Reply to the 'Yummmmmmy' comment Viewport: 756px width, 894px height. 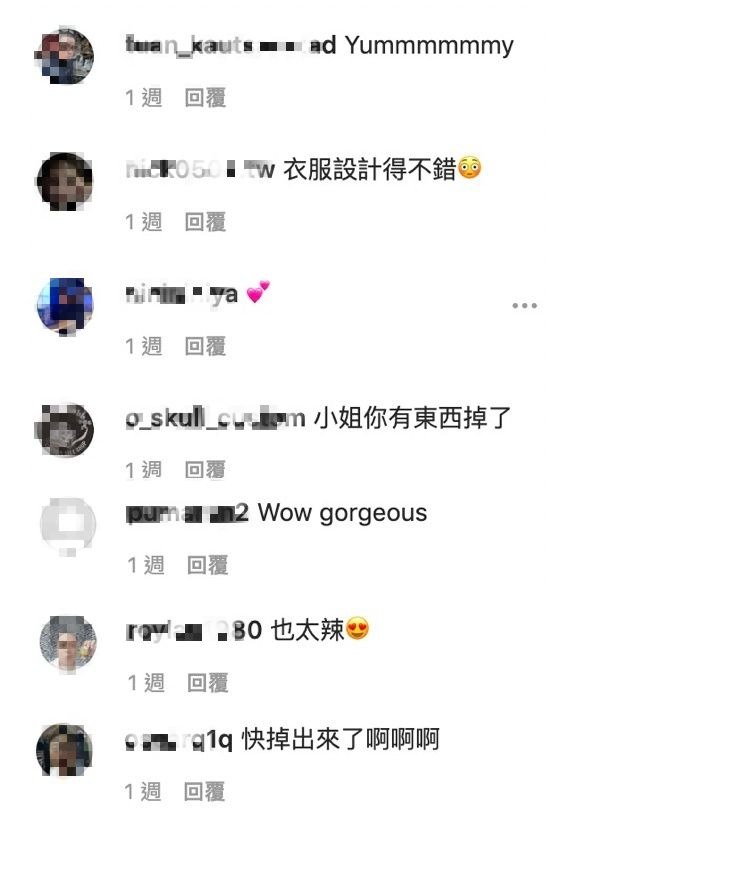point(205,98)
